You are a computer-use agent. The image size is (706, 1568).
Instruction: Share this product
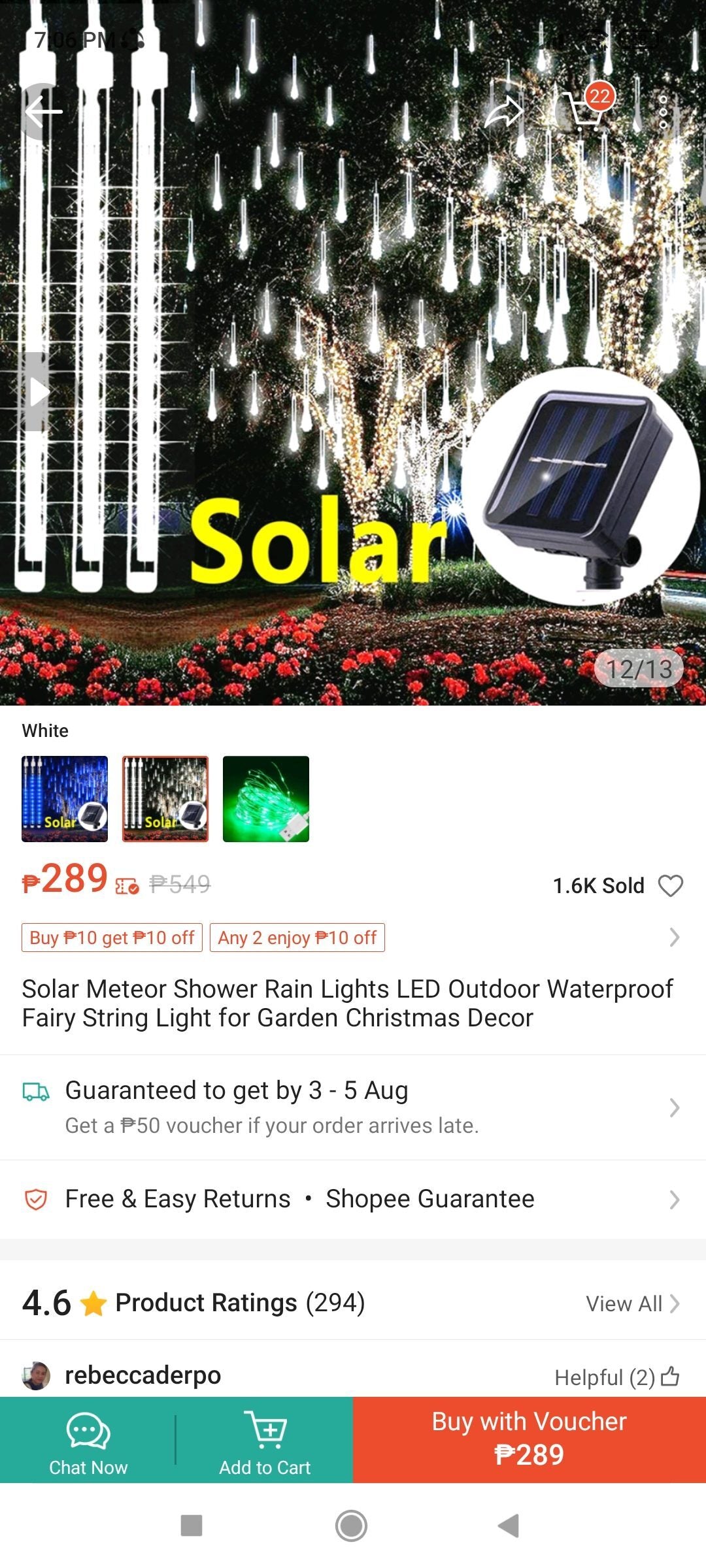click(x=503, y=112)
